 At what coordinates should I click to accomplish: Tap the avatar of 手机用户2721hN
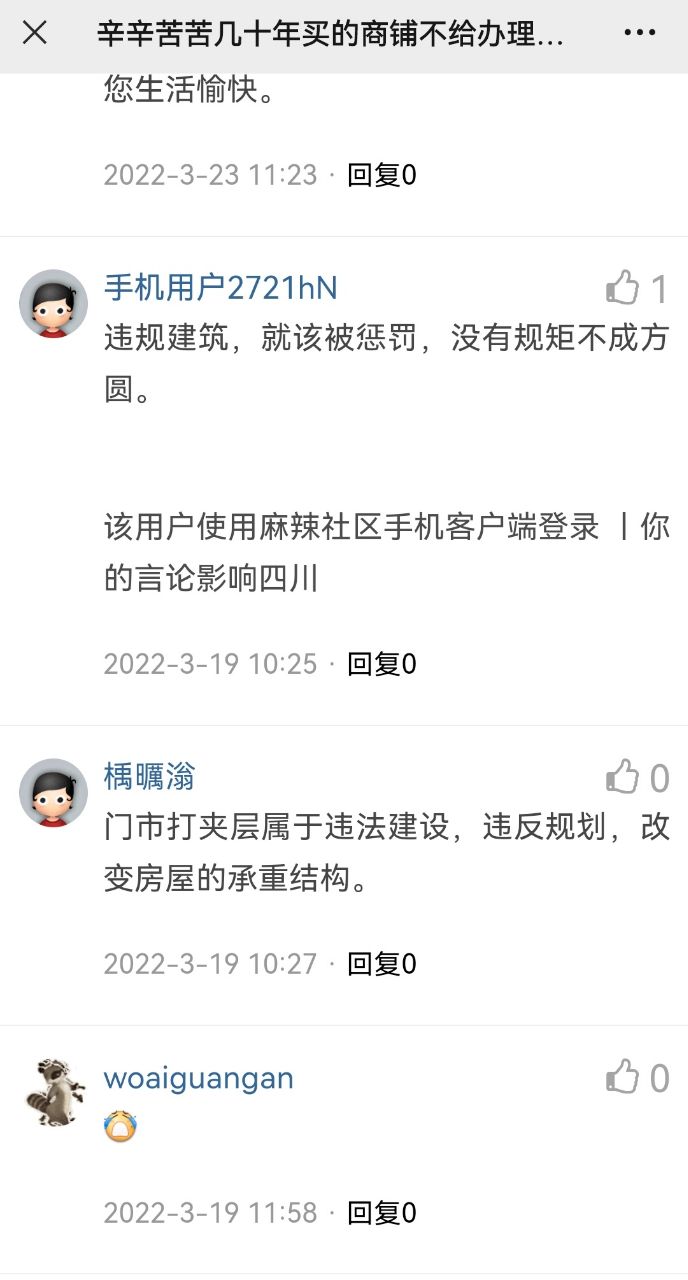(54, 303)
